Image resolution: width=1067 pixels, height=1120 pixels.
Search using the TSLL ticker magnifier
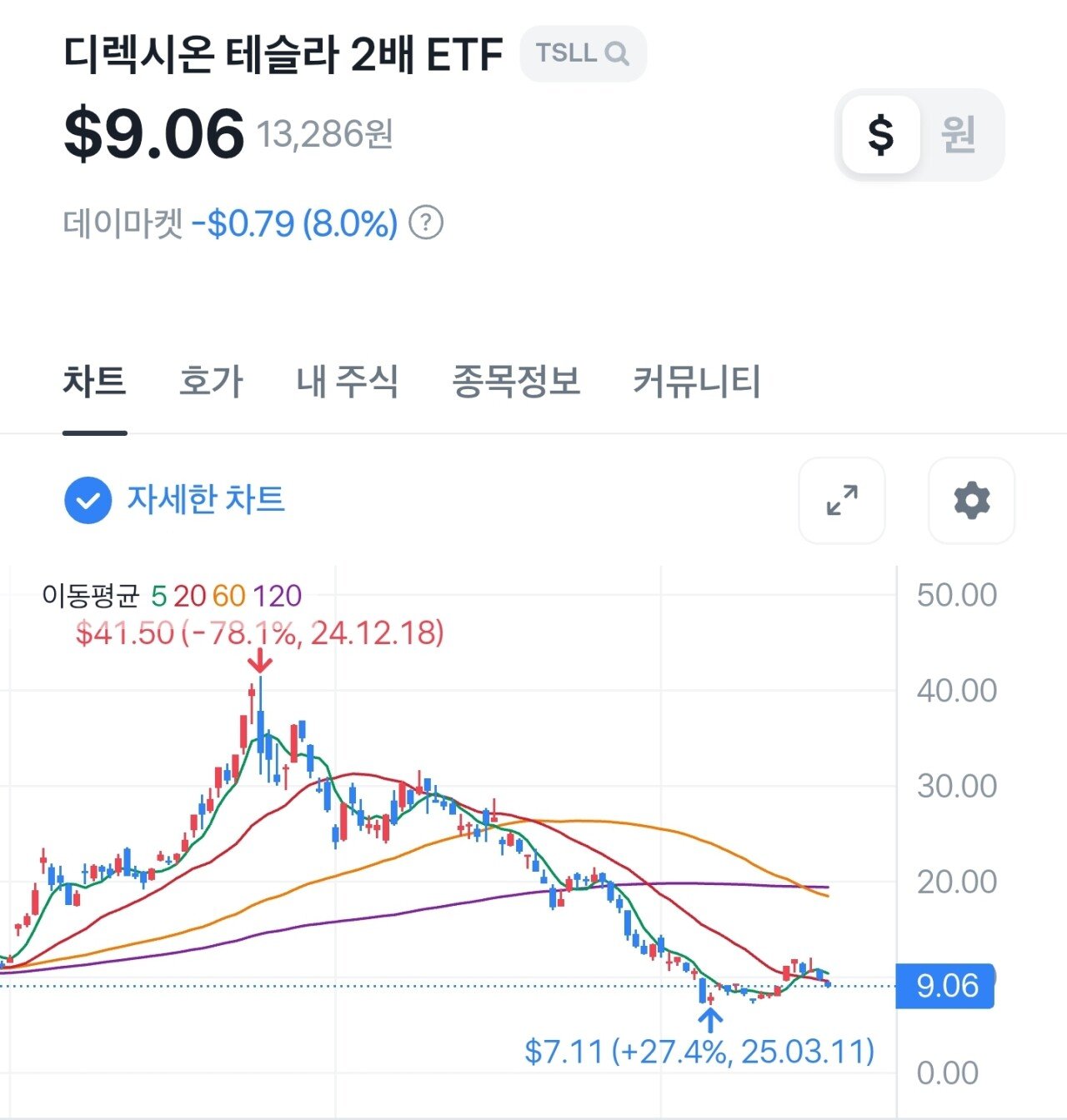tap(617, 53)
